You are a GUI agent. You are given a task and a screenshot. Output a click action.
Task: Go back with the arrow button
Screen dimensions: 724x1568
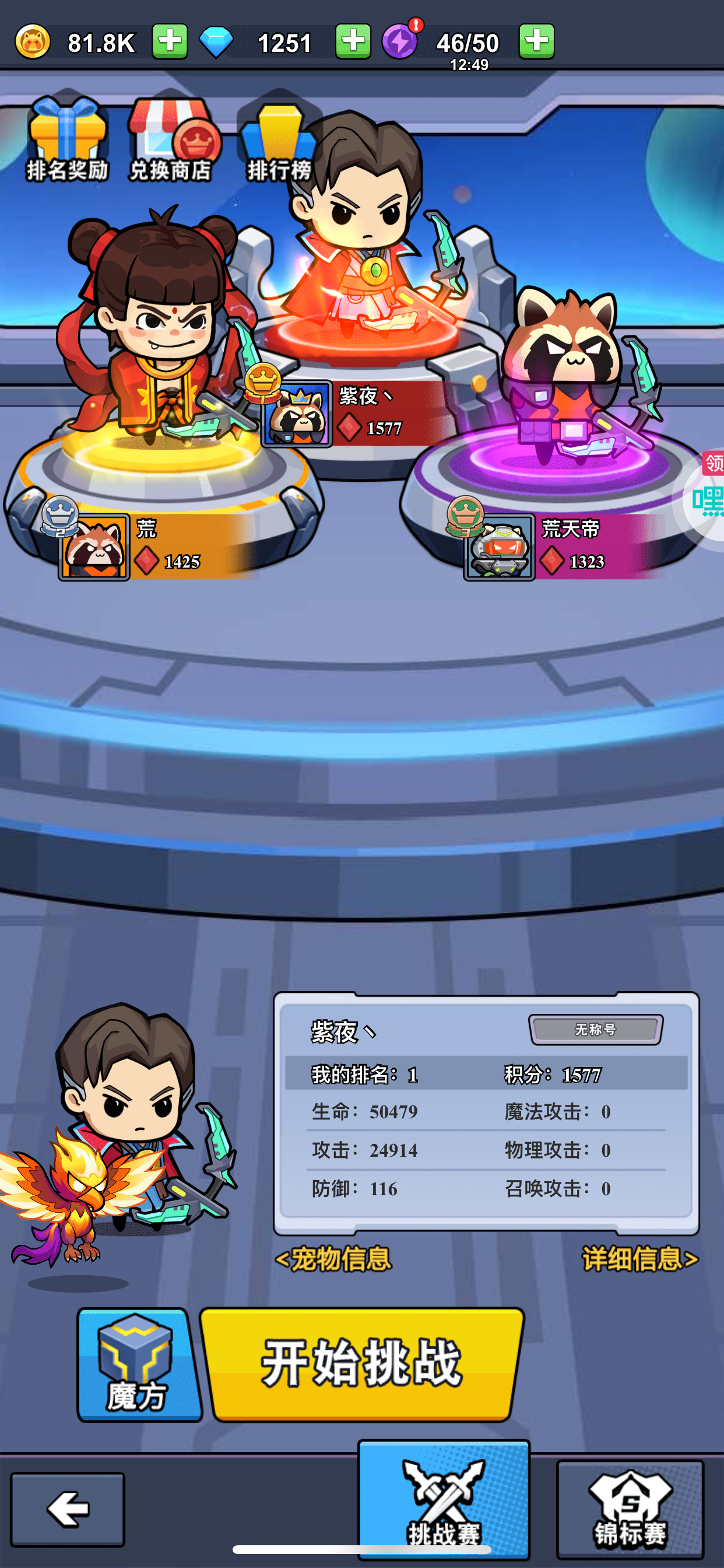(68, 1509)
